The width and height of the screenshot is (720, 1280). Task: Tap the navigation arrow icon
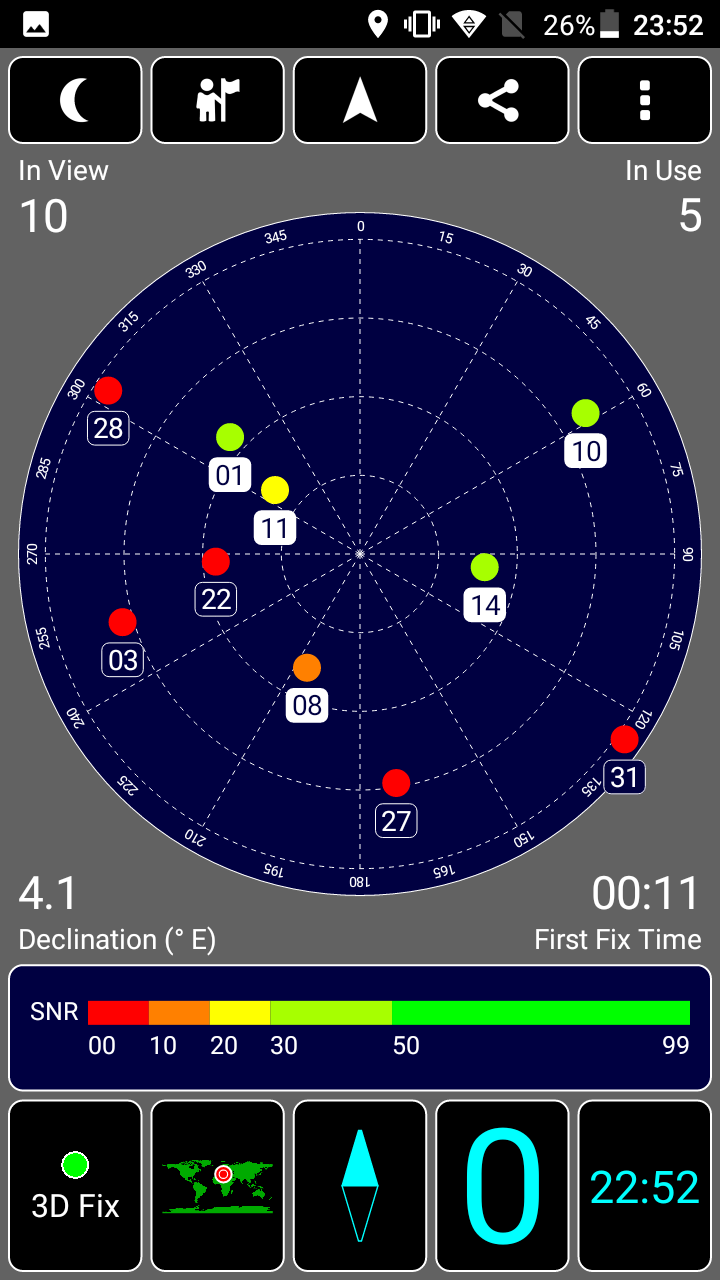coord(360,101)
